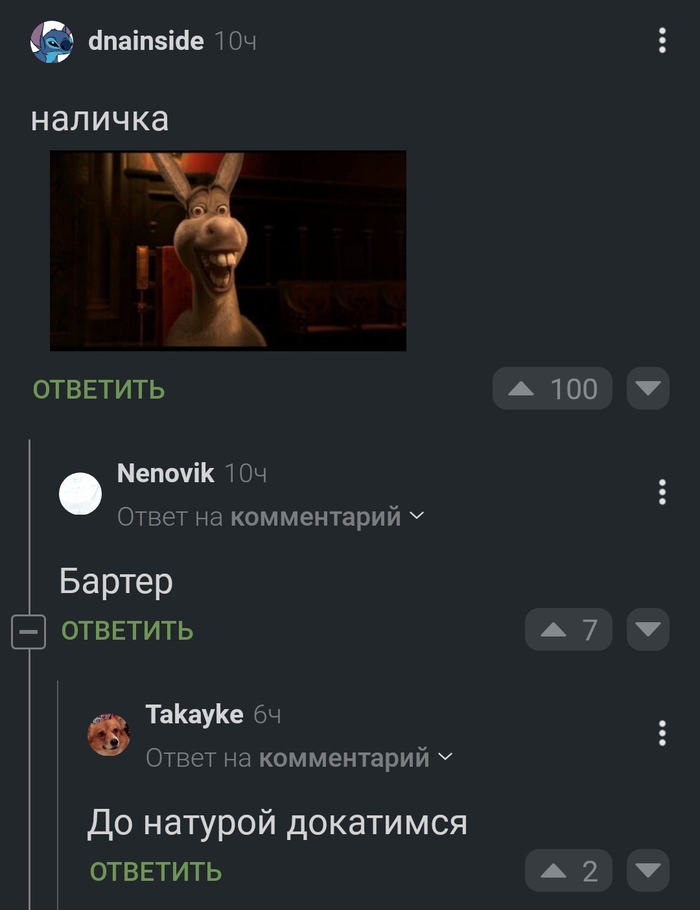
Task: Downvote dnainside's comment
Action: (x=648, y=389)
